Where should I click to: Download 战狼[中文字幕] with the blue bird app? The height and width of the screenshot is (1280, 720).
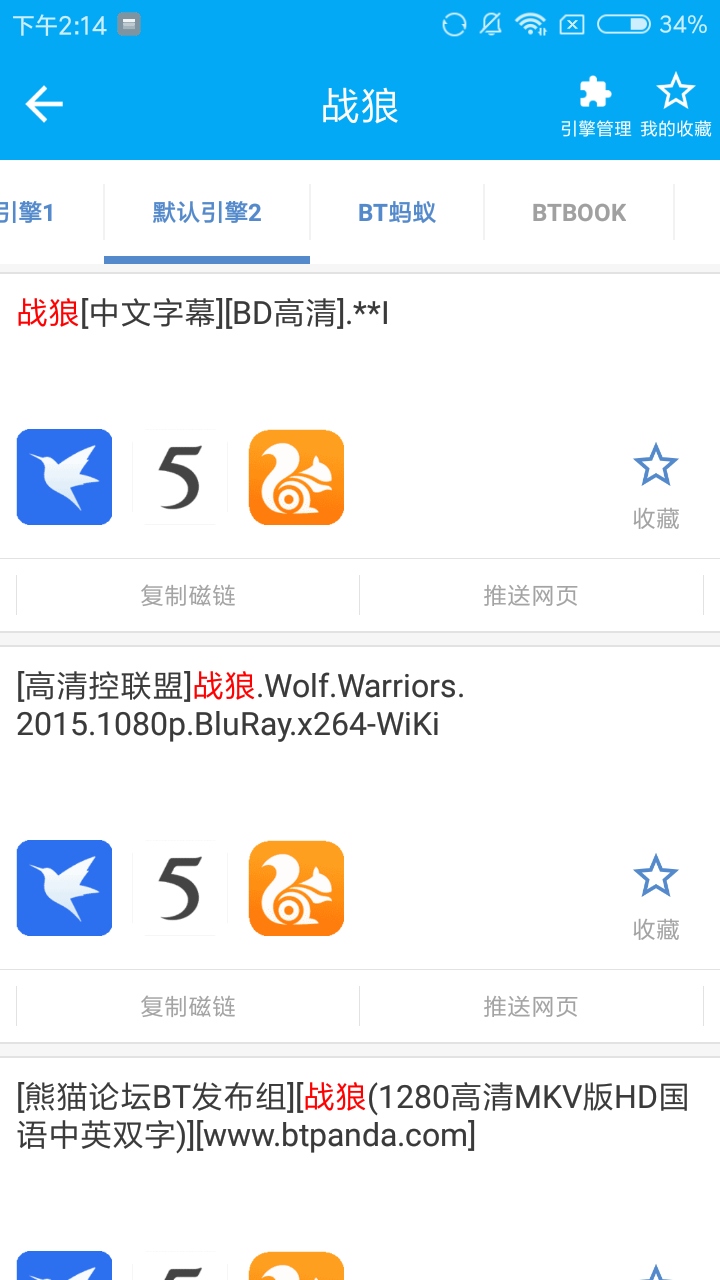65,477
